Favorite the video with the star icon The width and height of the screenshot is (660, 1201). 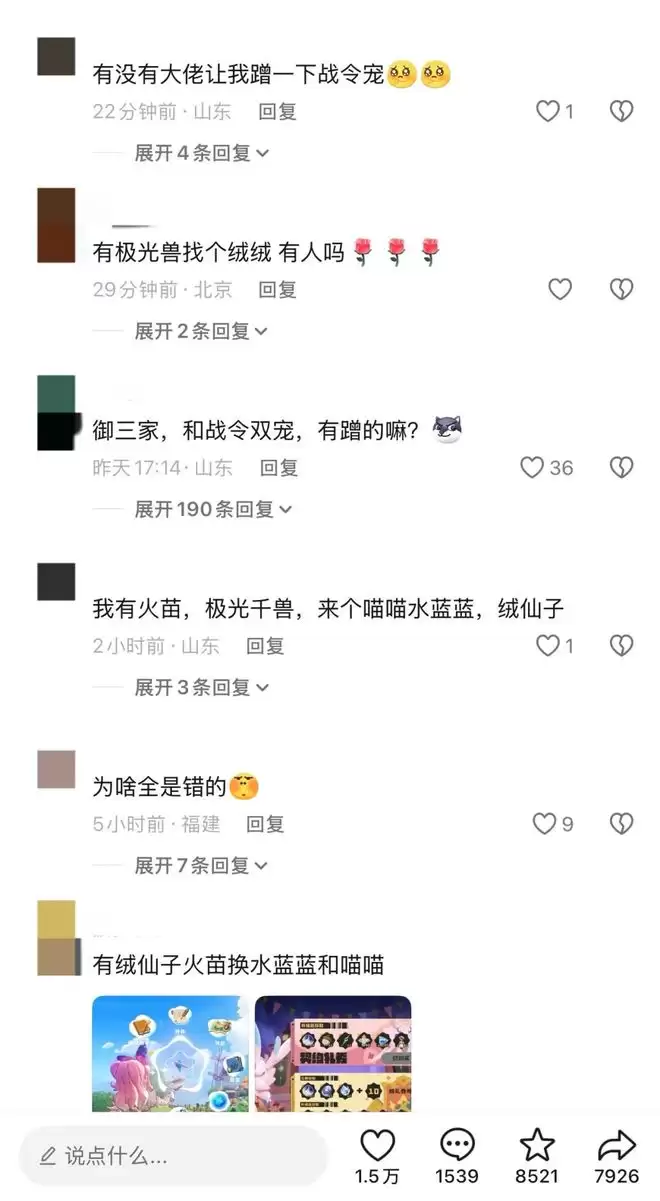point(537,1146)
